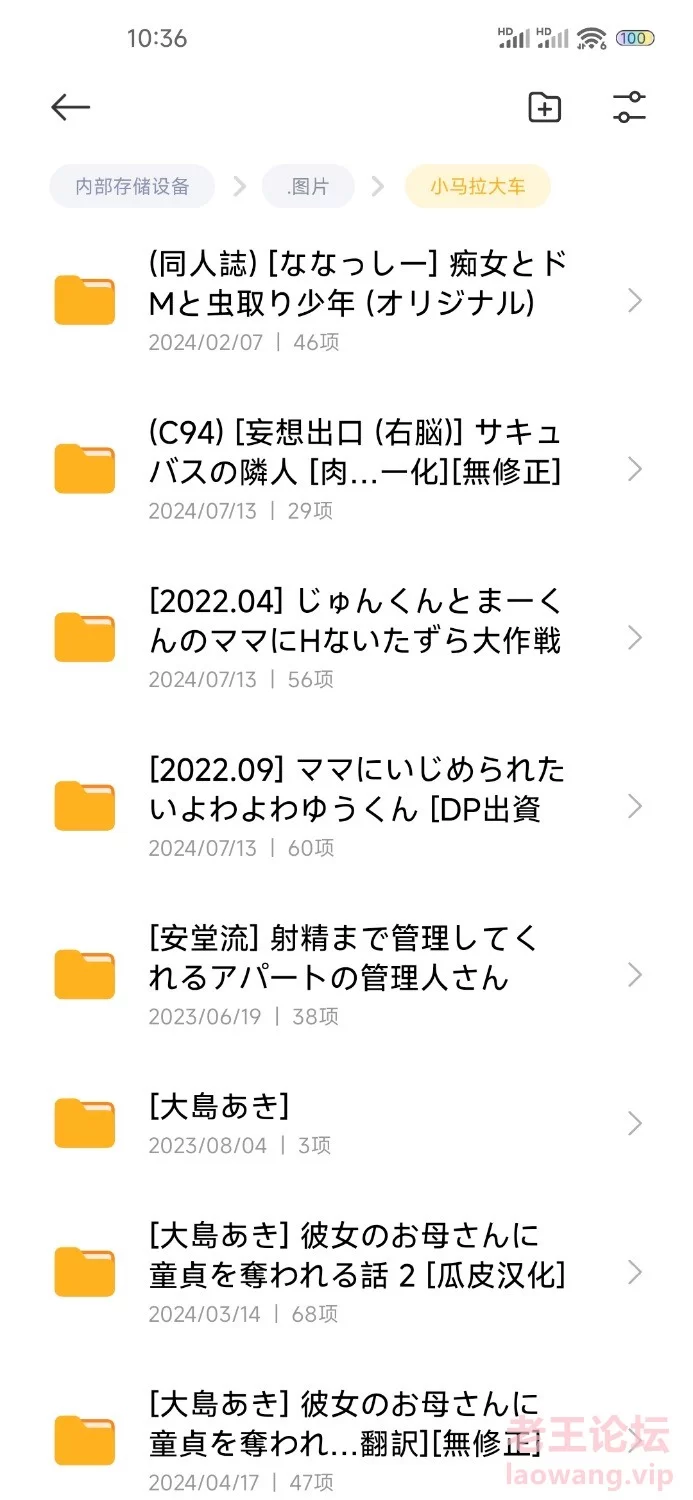Select the 小马拉大车 breadcrumb chip
The height and width of the screenshot is (1500, 693).
tap(477, 187)
